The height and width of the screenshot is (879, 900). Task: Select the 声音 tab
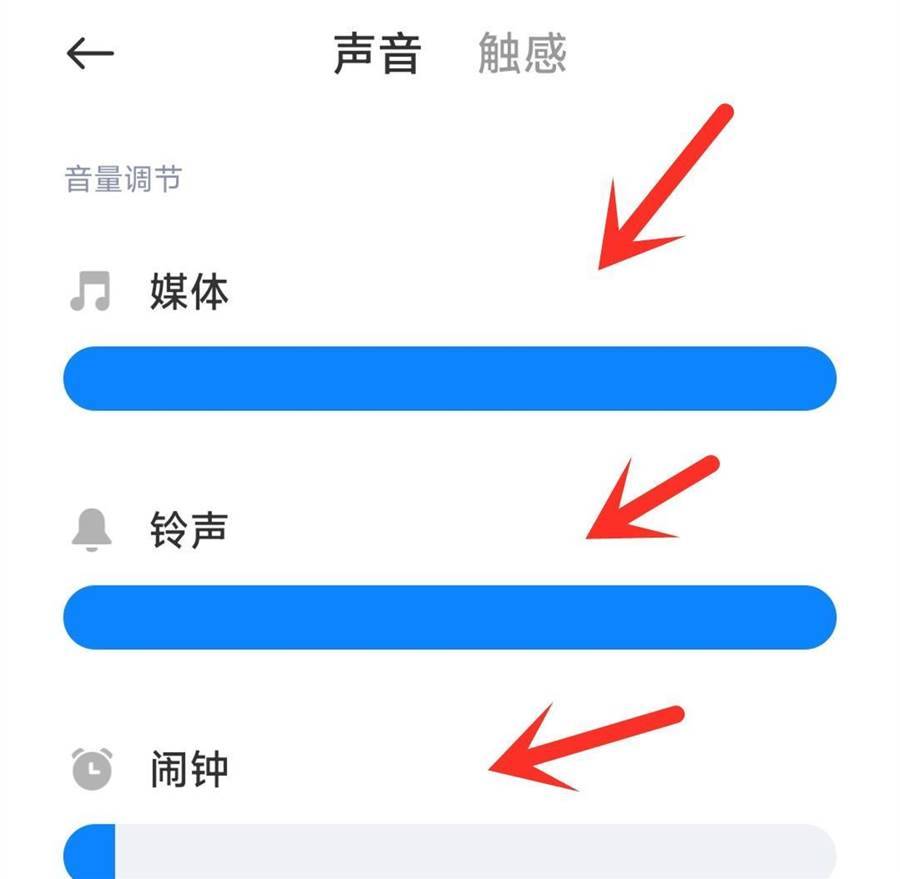click(x=377, y=54)
